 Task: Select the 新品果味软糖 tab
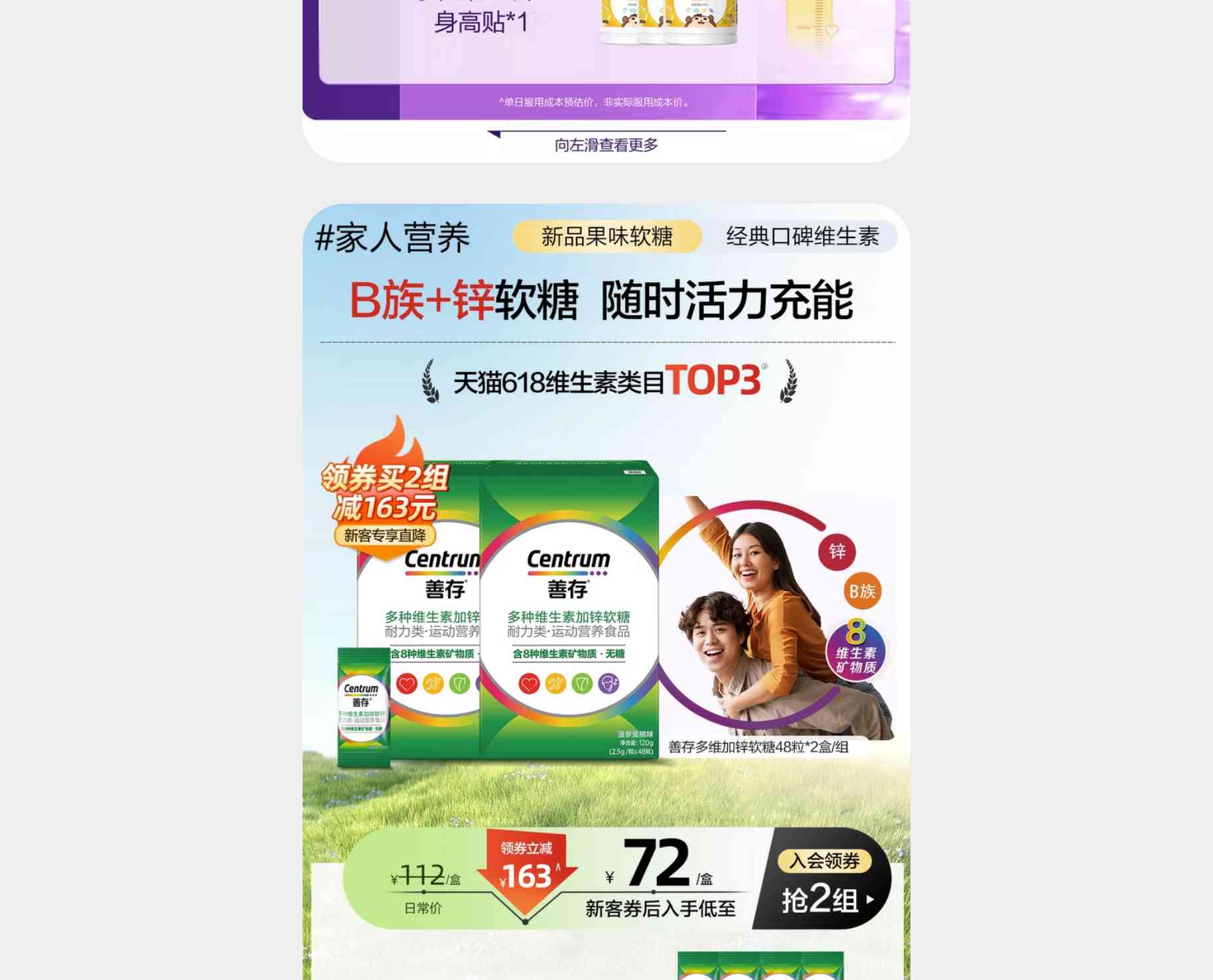click(606, 237)
